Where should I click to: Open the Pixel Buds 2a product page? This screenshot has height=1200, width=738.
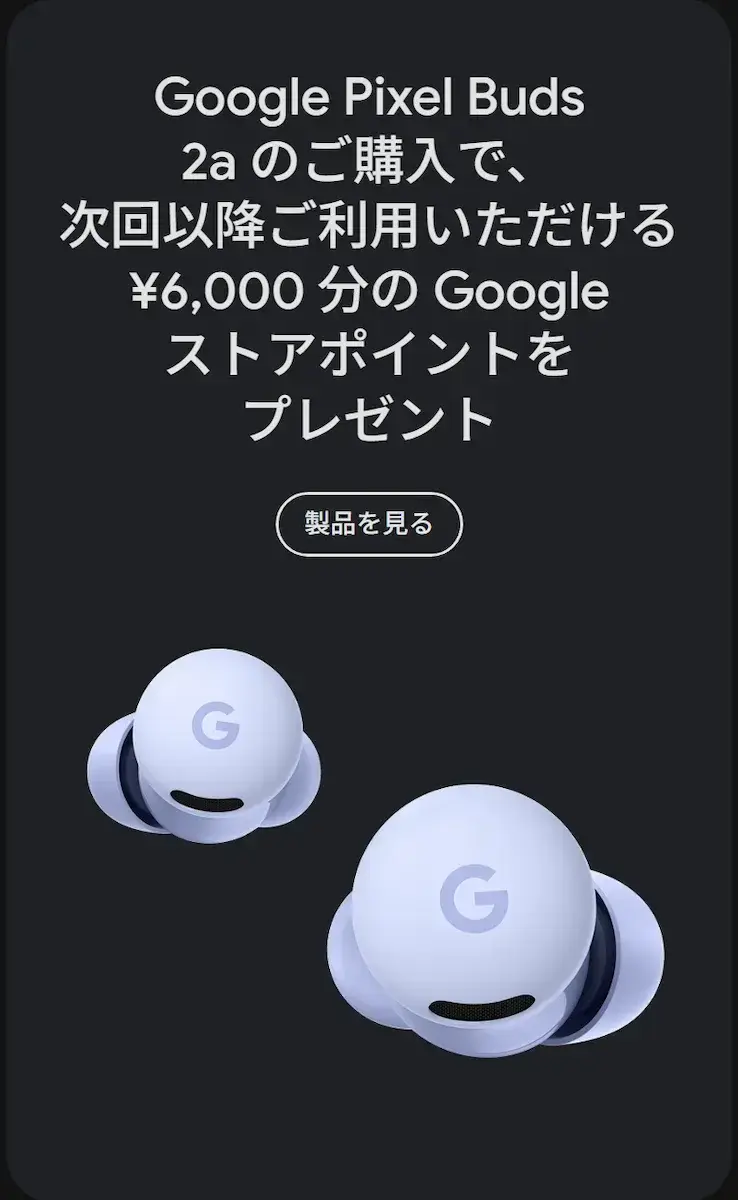pyautogui.click(x=369, y=521)
